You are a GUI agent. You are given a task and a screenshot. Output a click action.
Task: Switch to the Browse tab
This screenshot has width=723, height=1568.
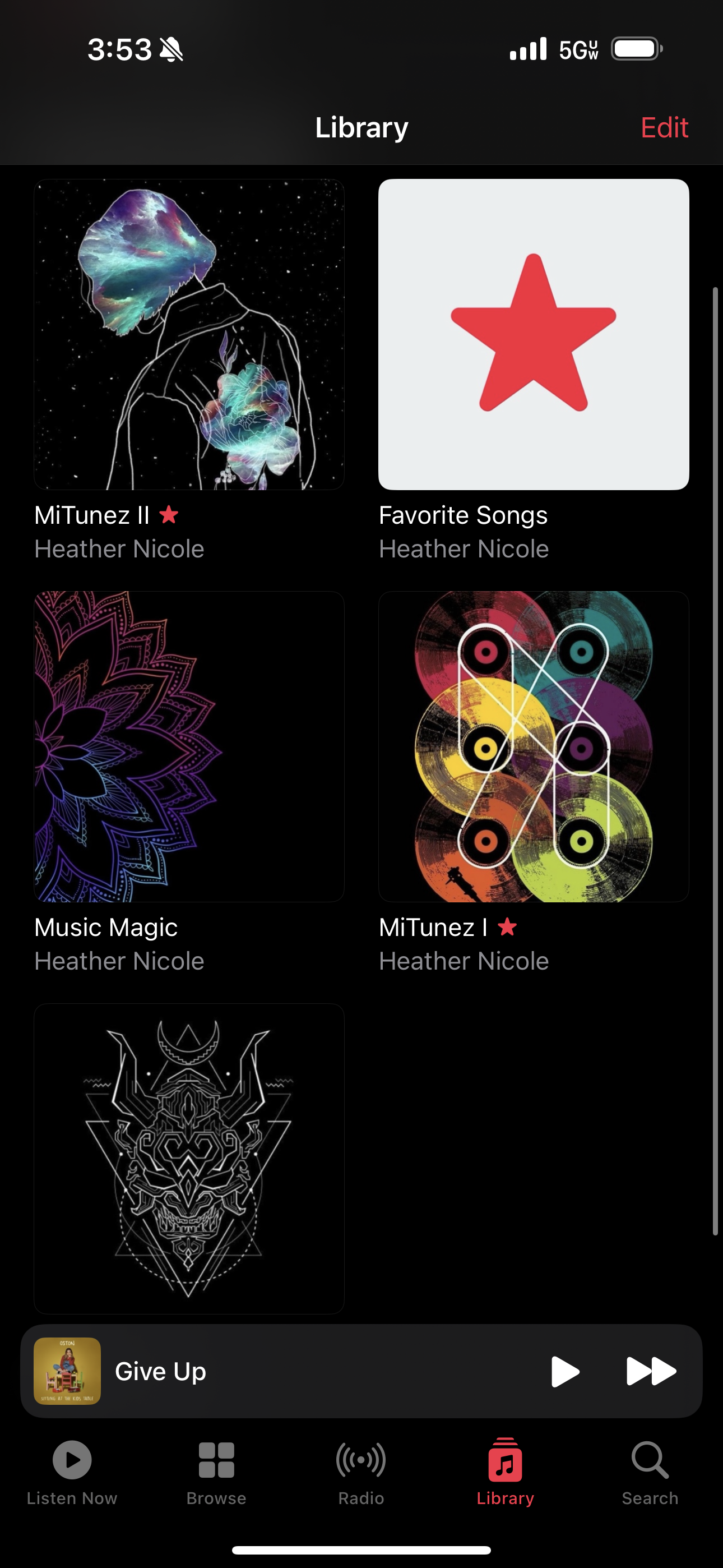tap(216, 1473)
